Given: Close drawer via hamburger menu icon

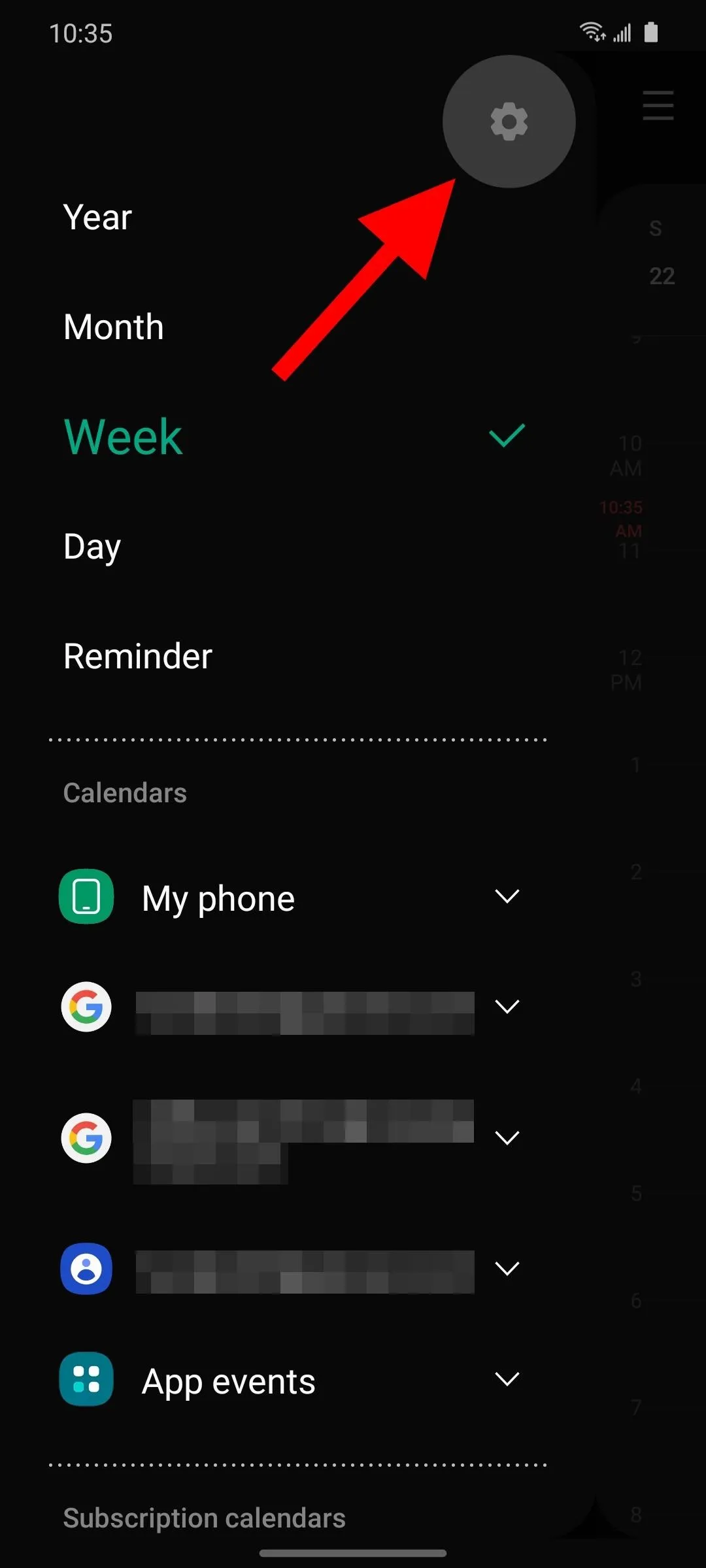Looking at the screenshot, I should [658, 105].
